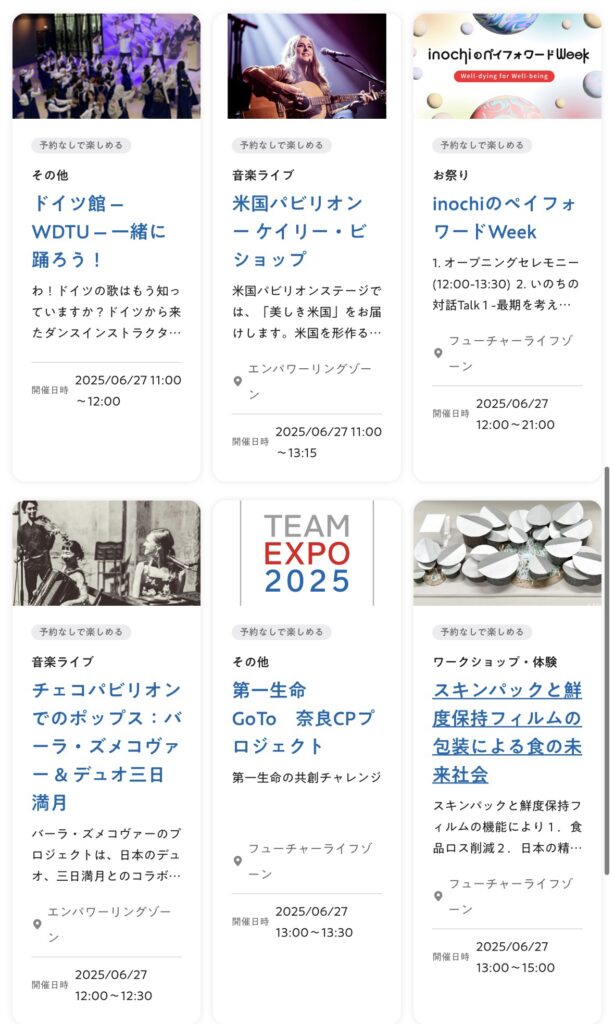Open the inochiのペイフォワードWeek event card
The width and height of the screenshot is (614, 1024).
[x=505, y=217]
